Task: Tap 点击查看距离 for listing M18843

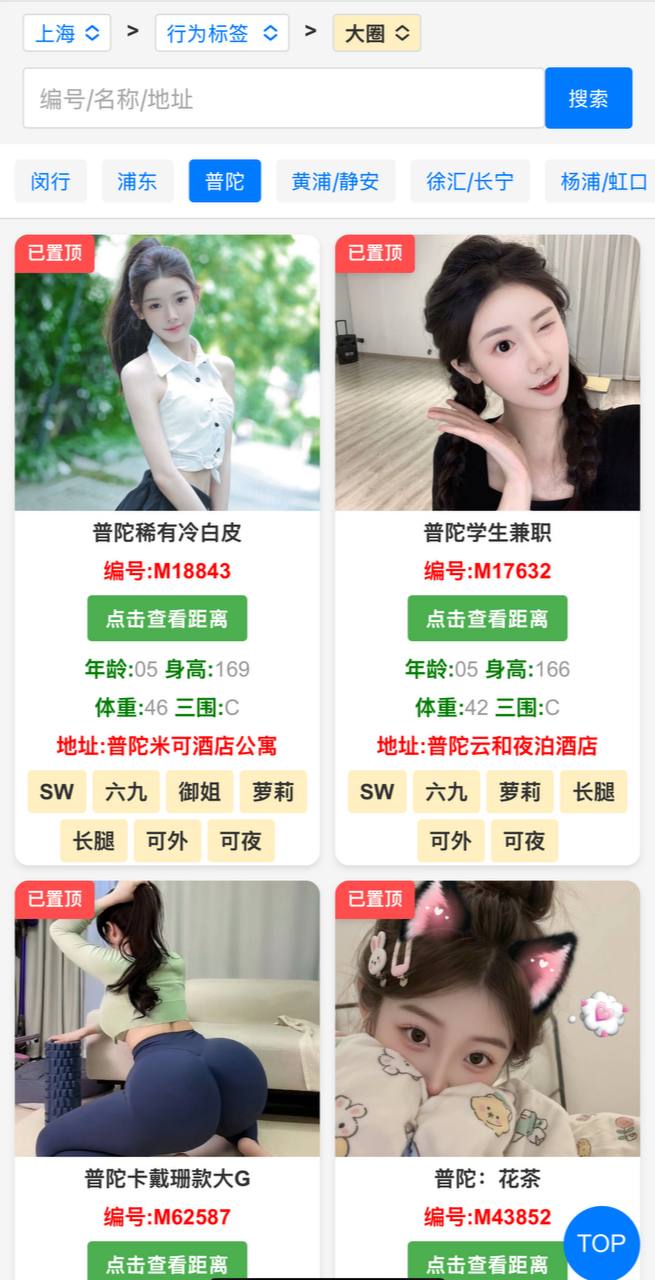Action: coord(167,618)
